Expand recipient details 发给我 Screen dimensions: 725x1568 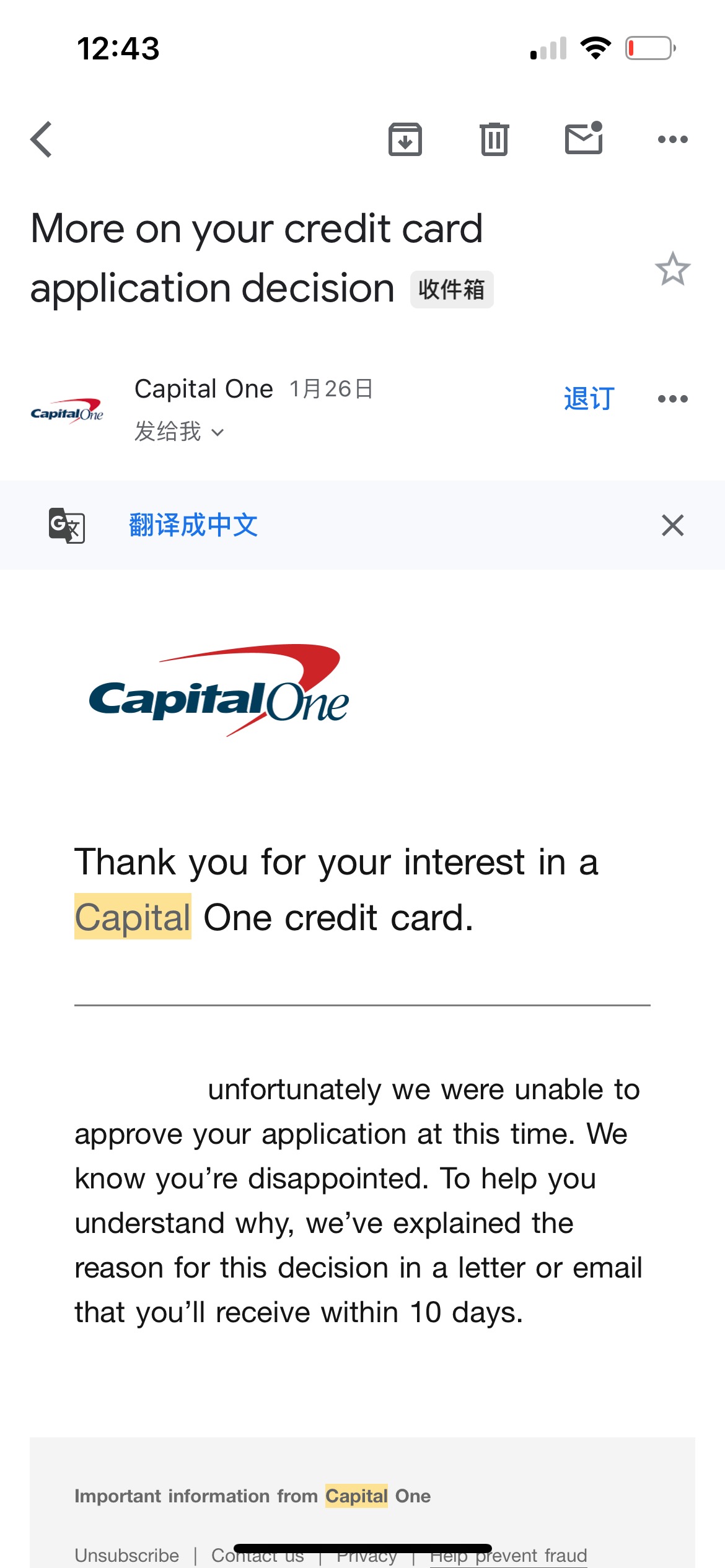(180, 432)
